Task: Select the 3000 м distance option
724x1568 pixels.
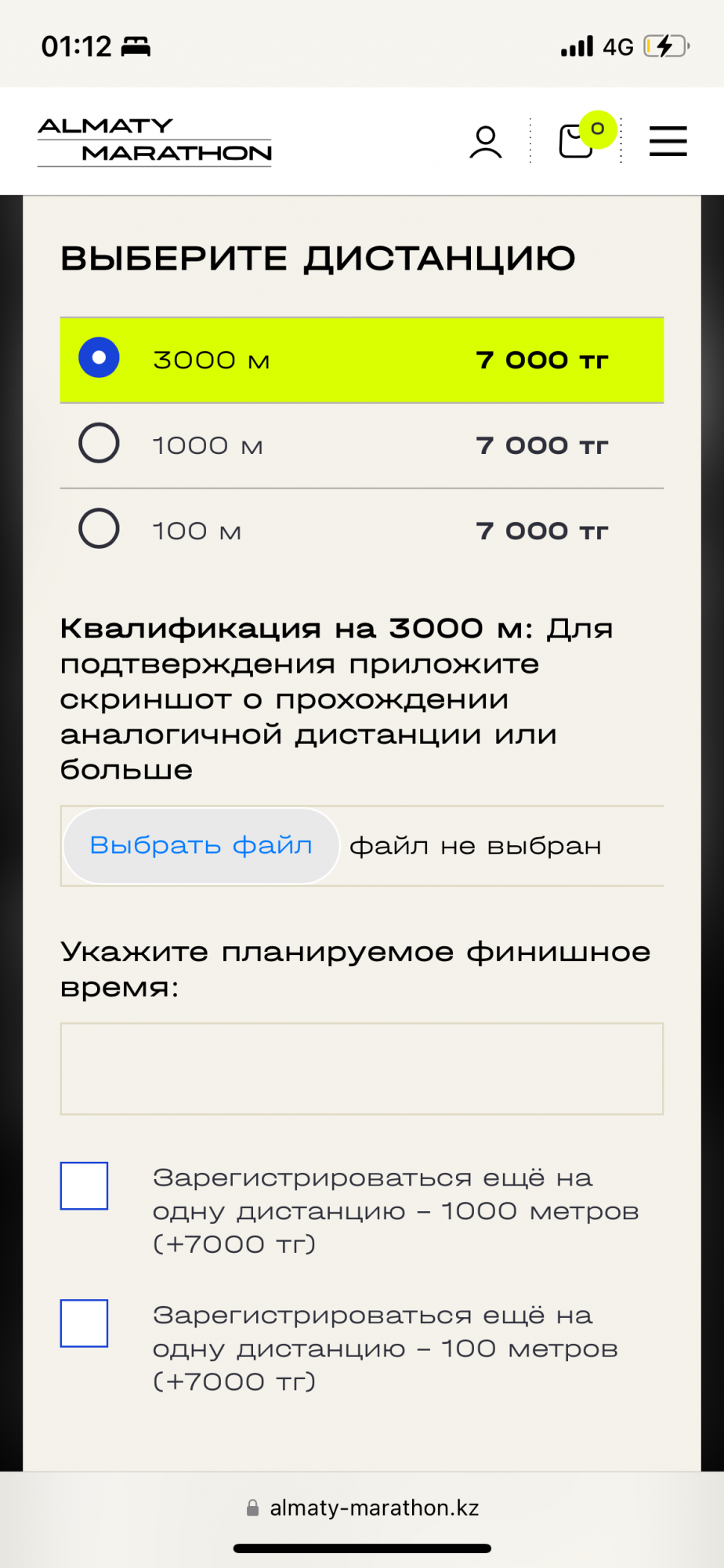Action: tap(100, 358)
